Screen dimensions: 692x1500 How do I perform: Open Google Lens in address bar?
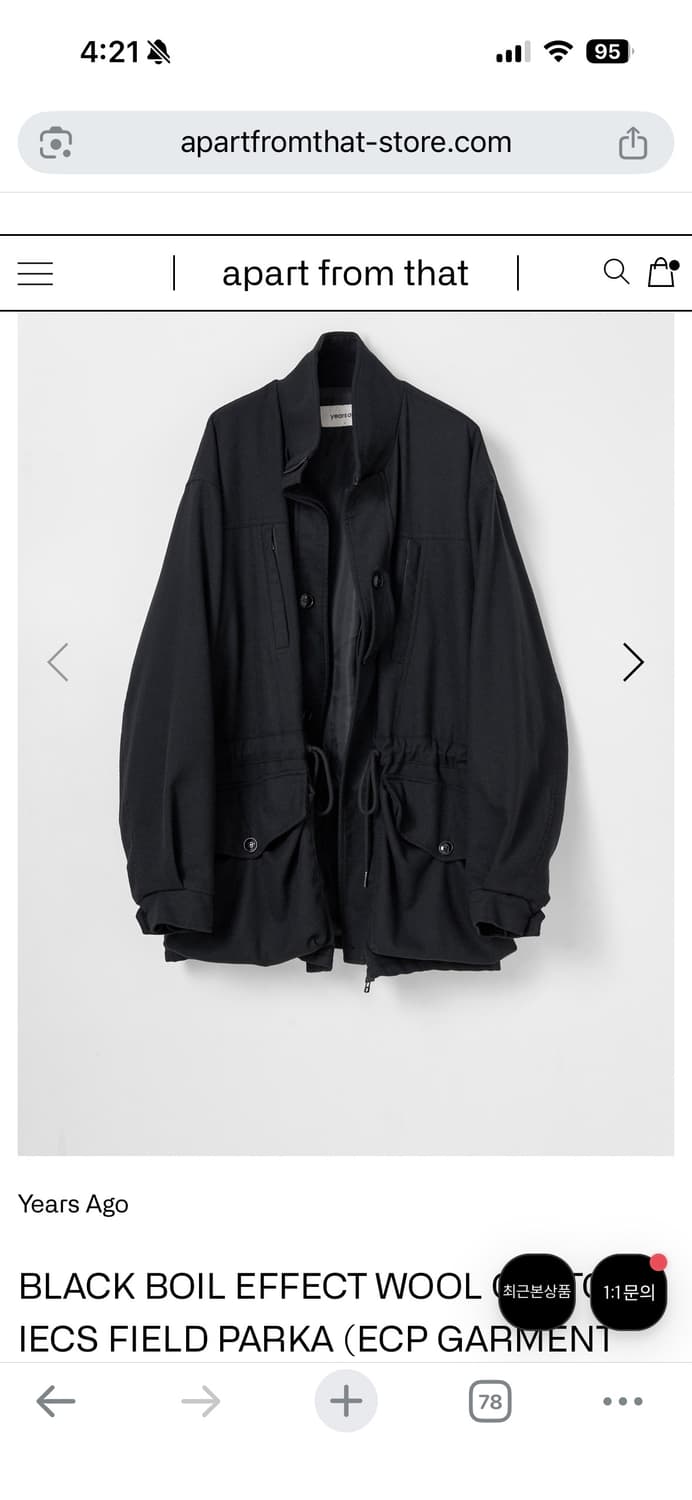tap(56, 143)
